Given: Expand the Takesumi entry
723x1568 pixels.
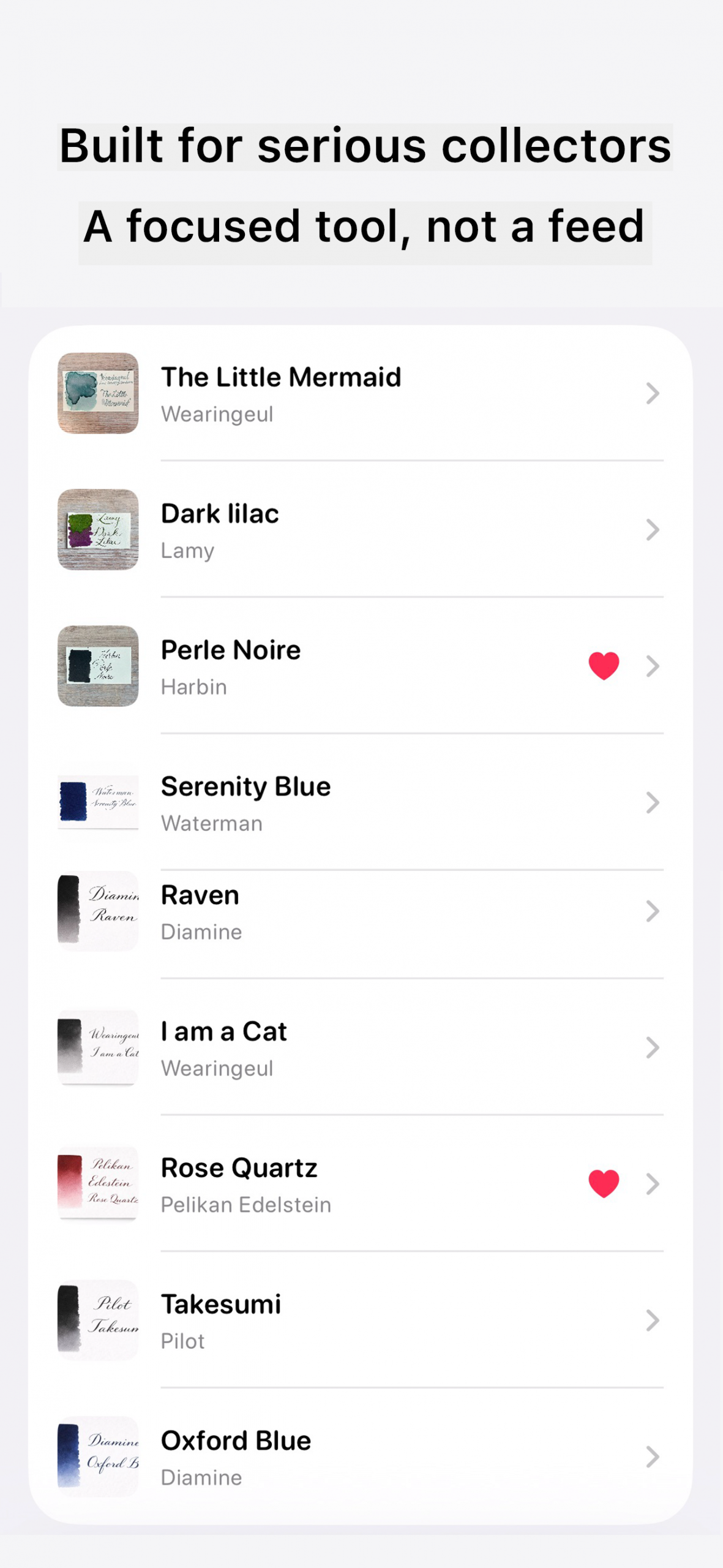Looking at the screenshot, I should point(651,1321).
